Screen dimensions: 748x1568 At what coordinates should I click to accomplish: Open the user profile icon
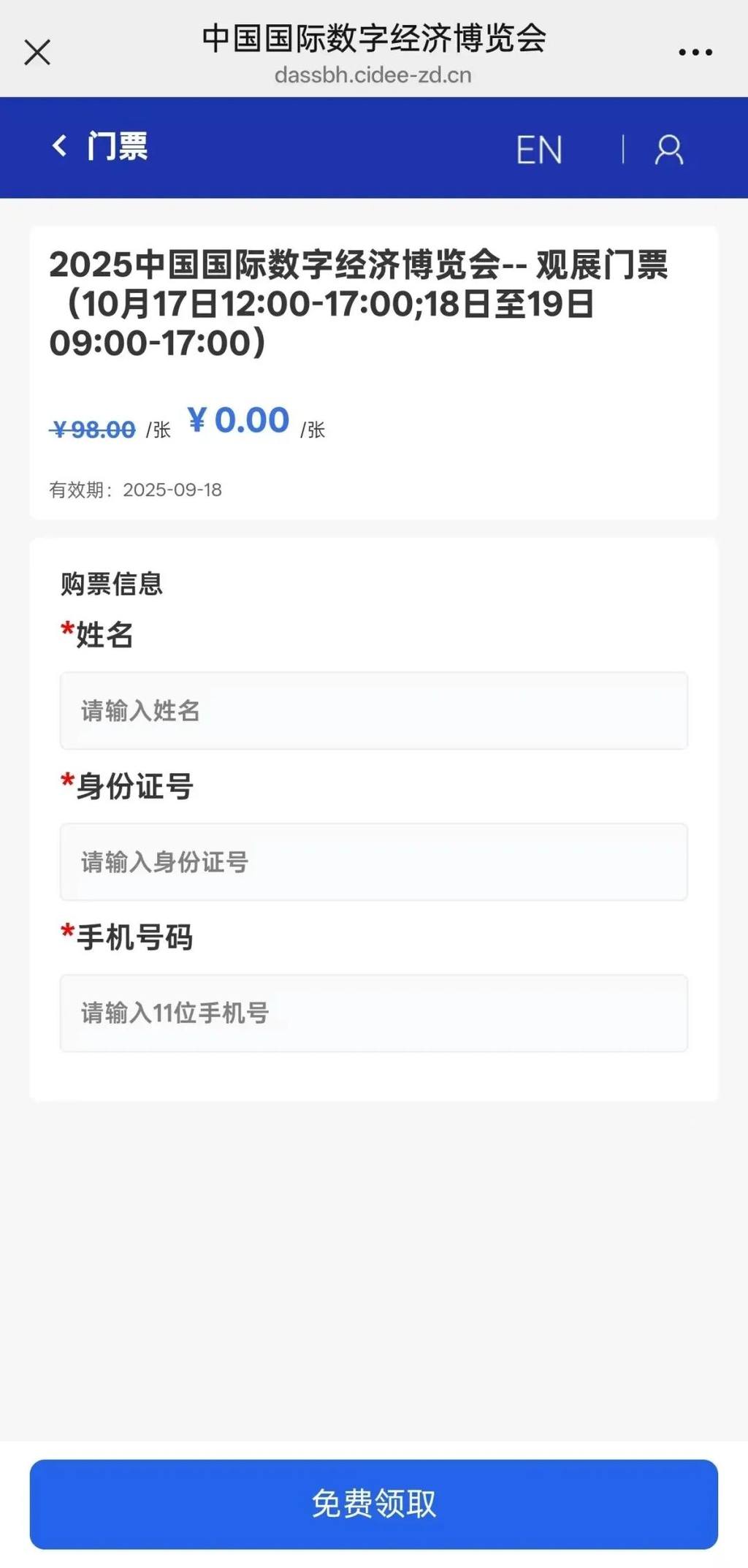(x=668, y=150)
